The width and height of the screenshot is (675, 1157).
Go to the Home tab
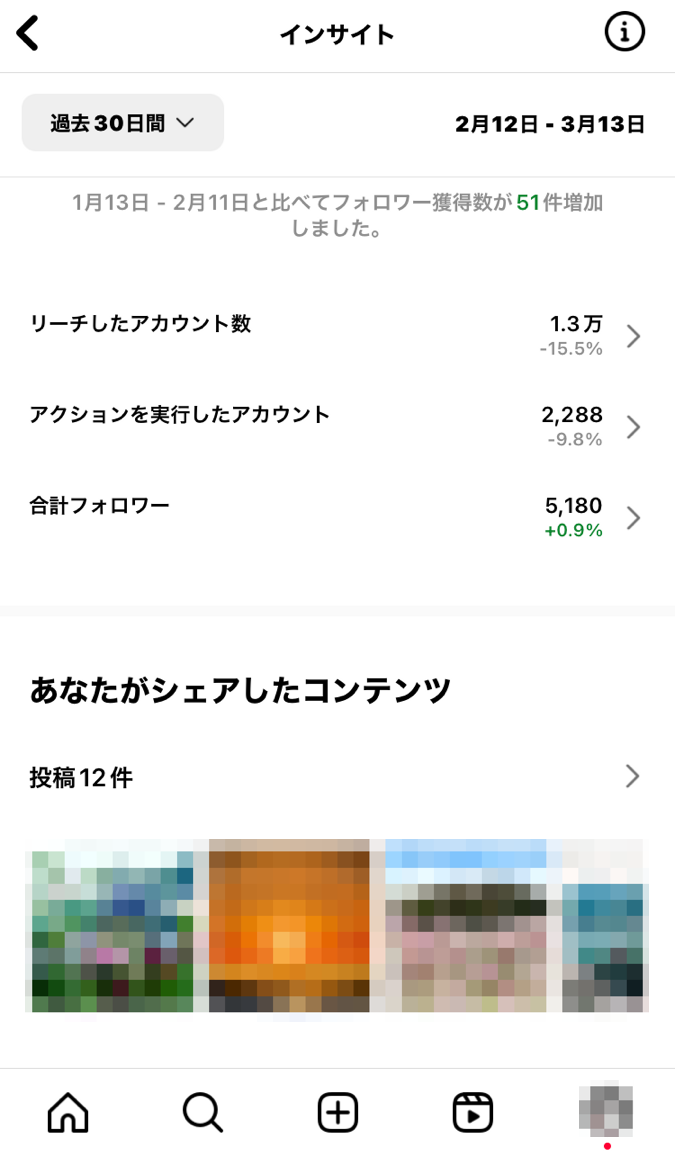68,1112
